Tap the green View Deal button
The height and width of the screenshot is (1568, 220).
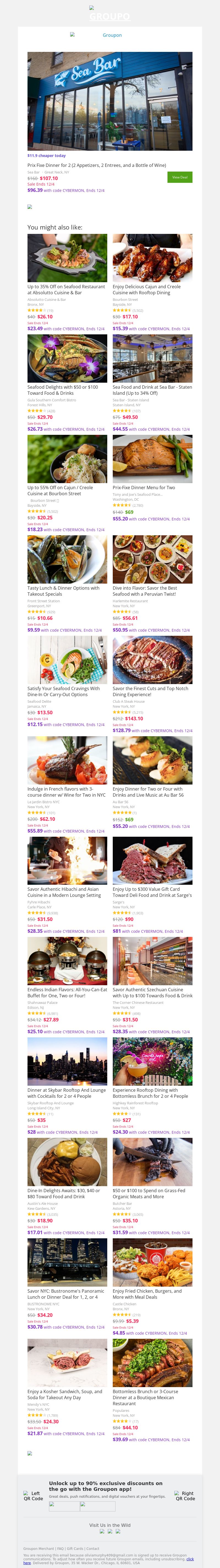[x=179, y=177]
